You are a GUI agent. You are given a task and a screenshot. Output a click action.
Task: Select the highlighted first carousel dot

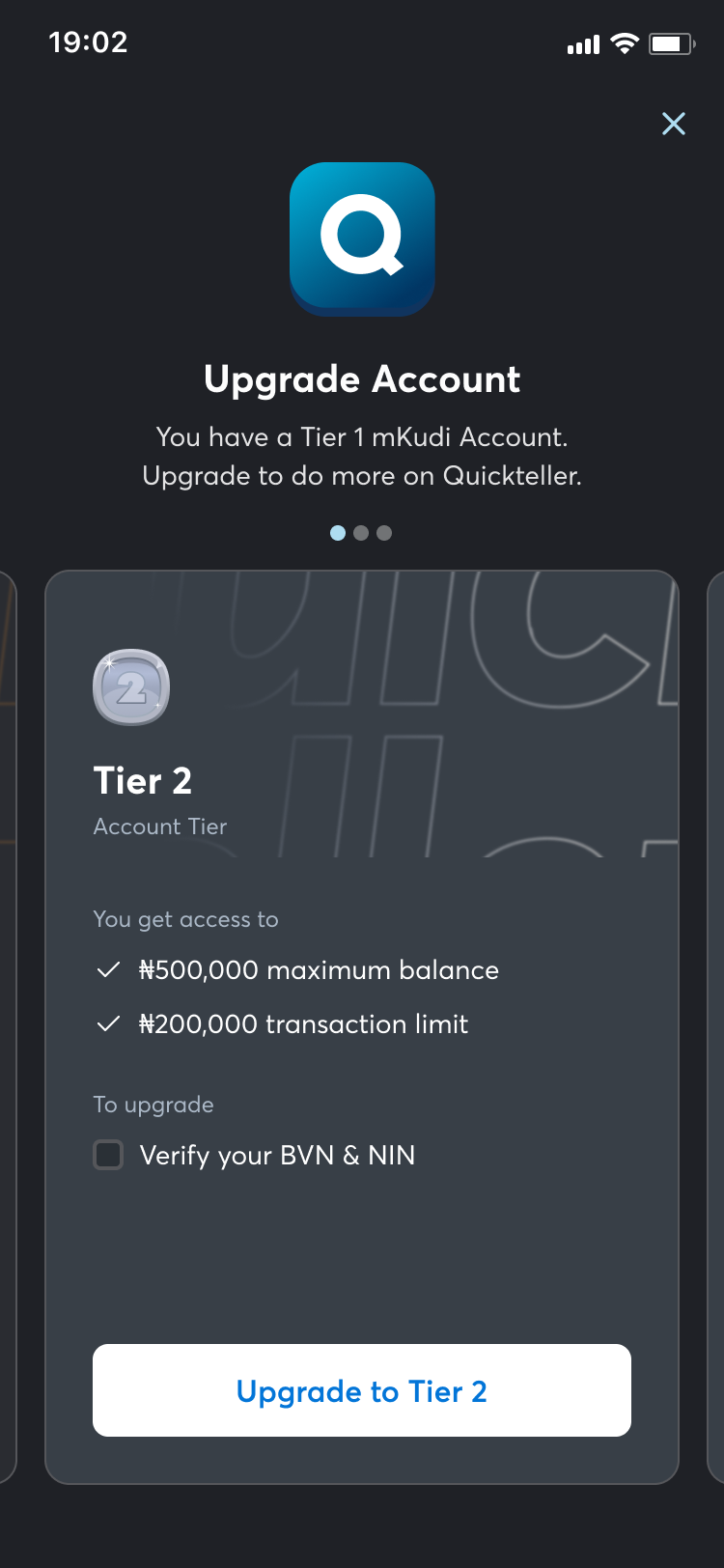(x=338, y=532)
